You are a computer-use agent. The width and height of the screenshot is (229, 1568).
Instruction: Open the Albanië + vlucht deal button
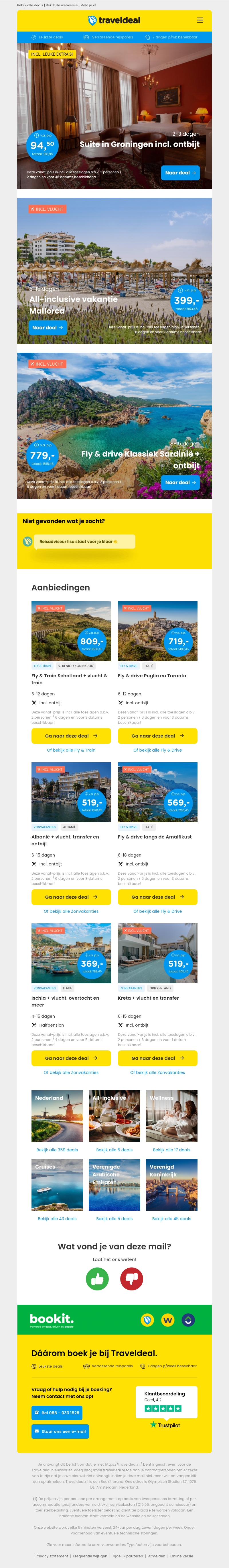pos(71,897)
